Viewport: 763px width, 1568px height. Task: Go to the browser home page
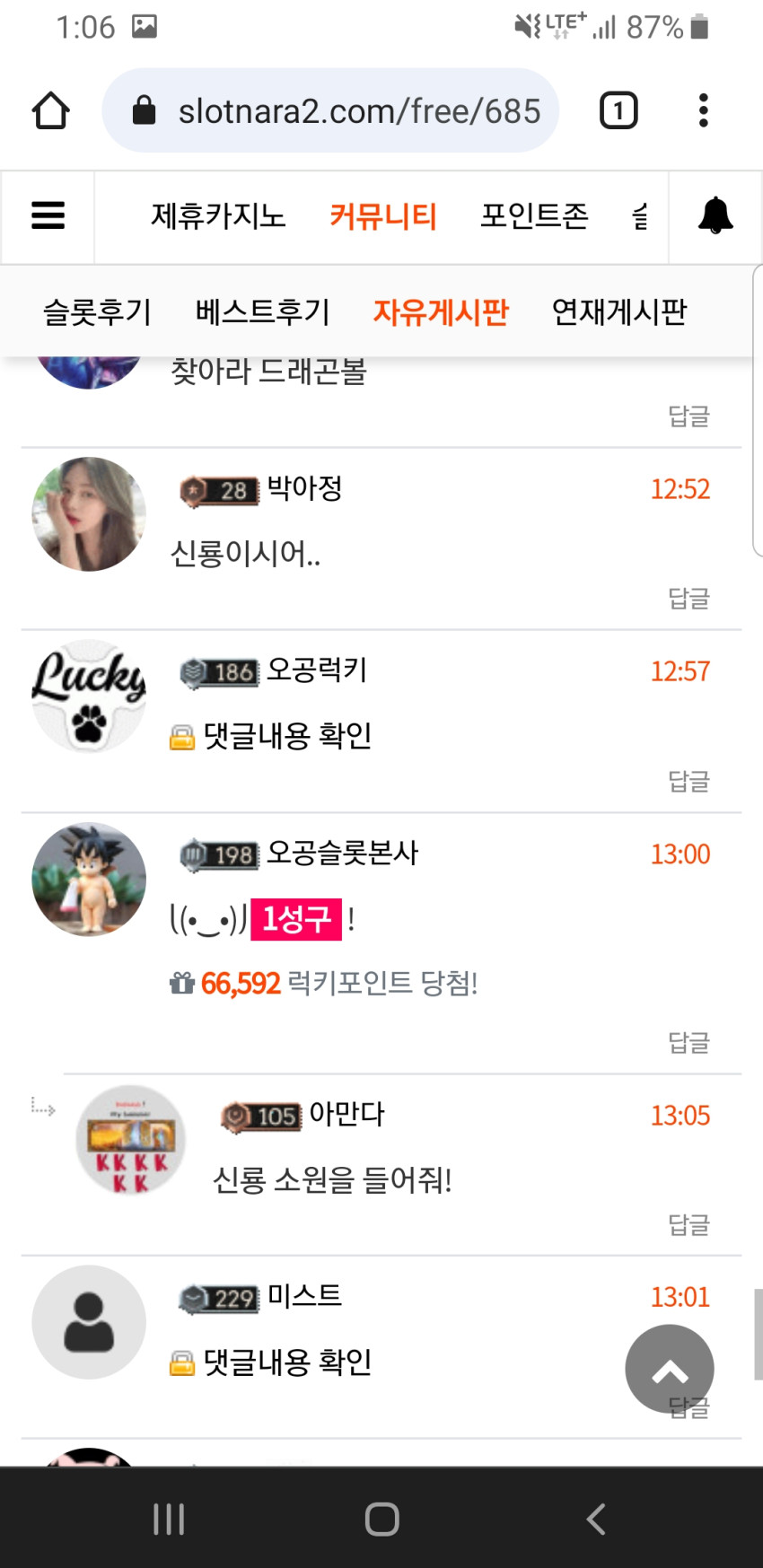[x=50, y=111]
